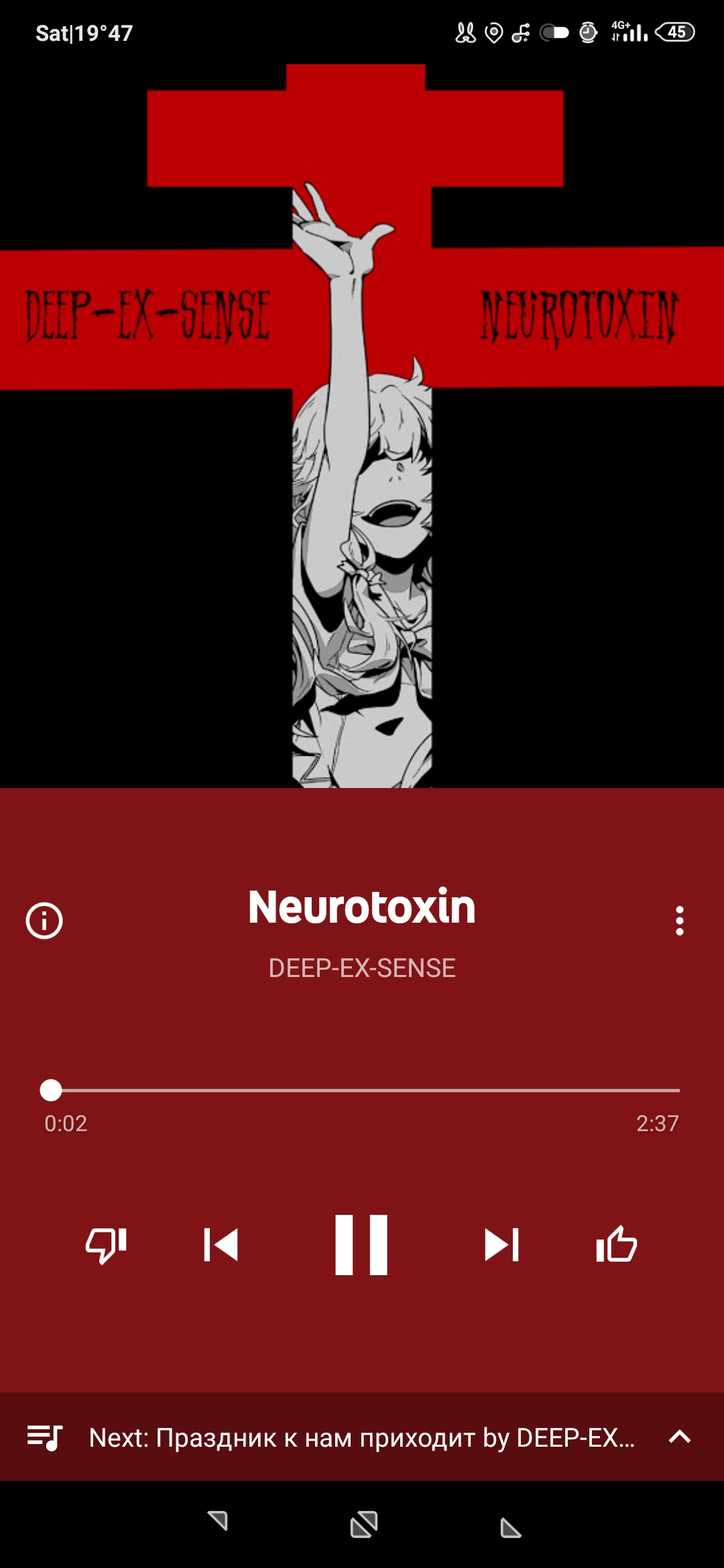Open the three-dot overflow menu

pyautogui.click(x=680, y=921)
